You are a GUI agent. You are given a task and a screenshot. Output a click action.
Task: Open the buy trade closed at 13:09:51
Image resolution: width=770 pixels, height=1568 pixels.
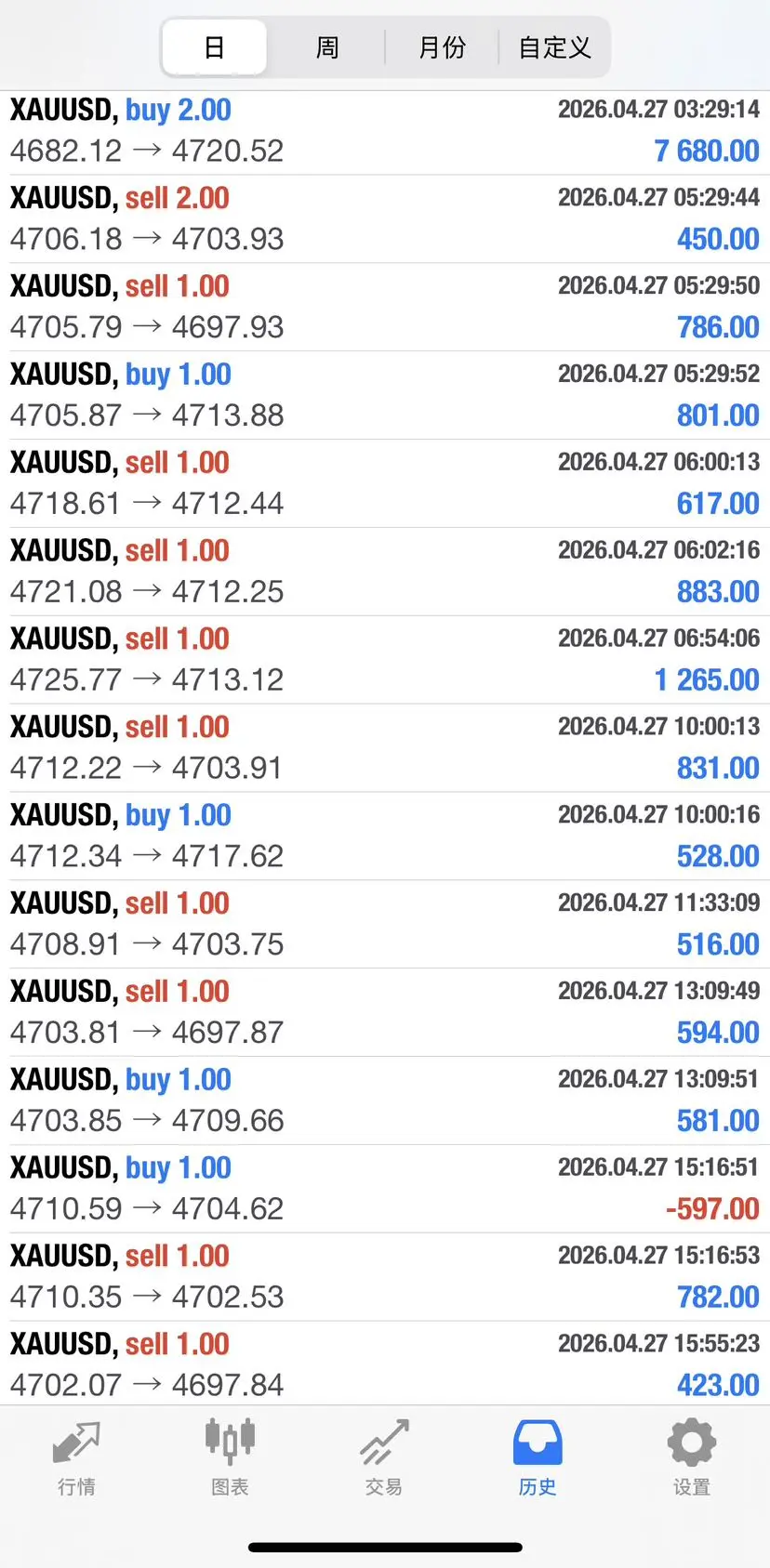tap(385, 1100)
